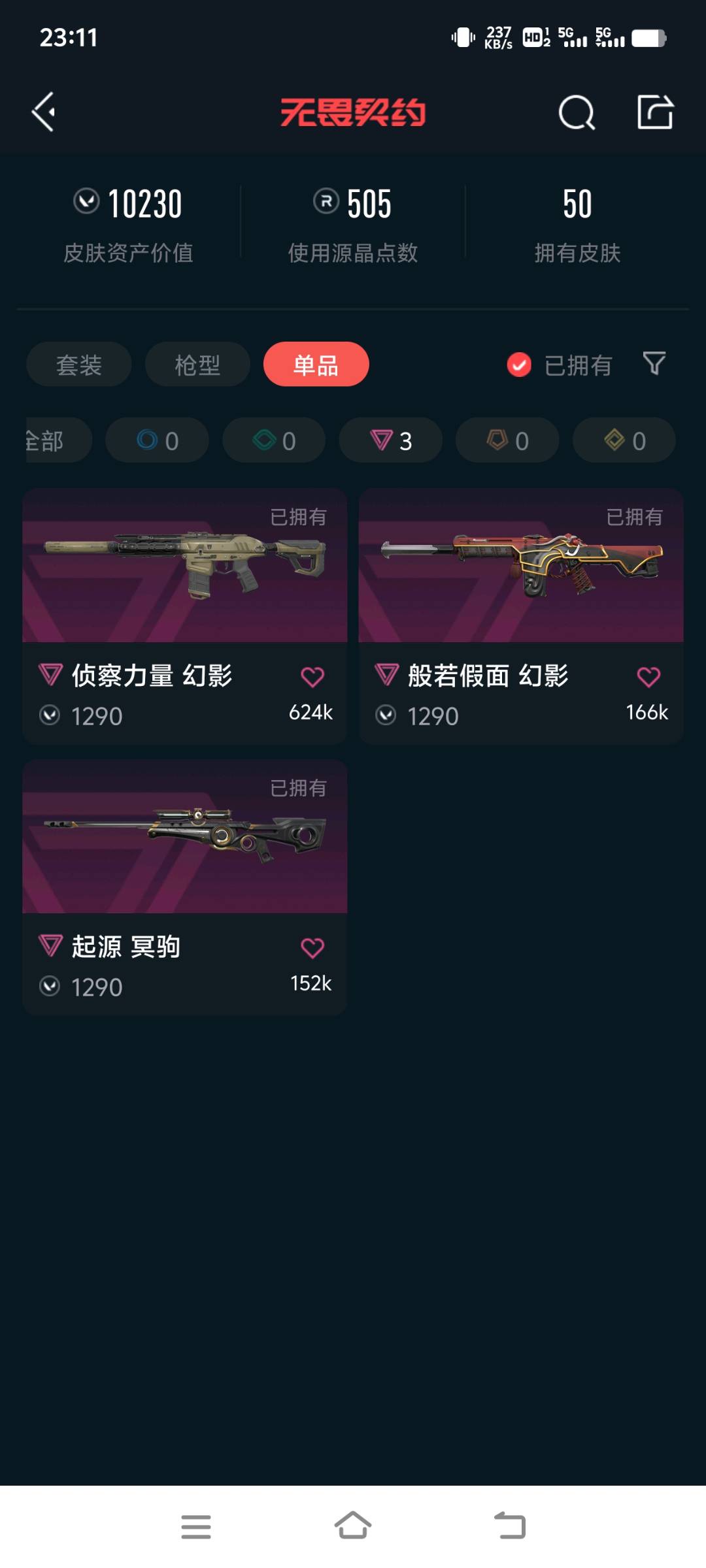
Task: Switch to the 枪型 tab
Action: (197, 365)
